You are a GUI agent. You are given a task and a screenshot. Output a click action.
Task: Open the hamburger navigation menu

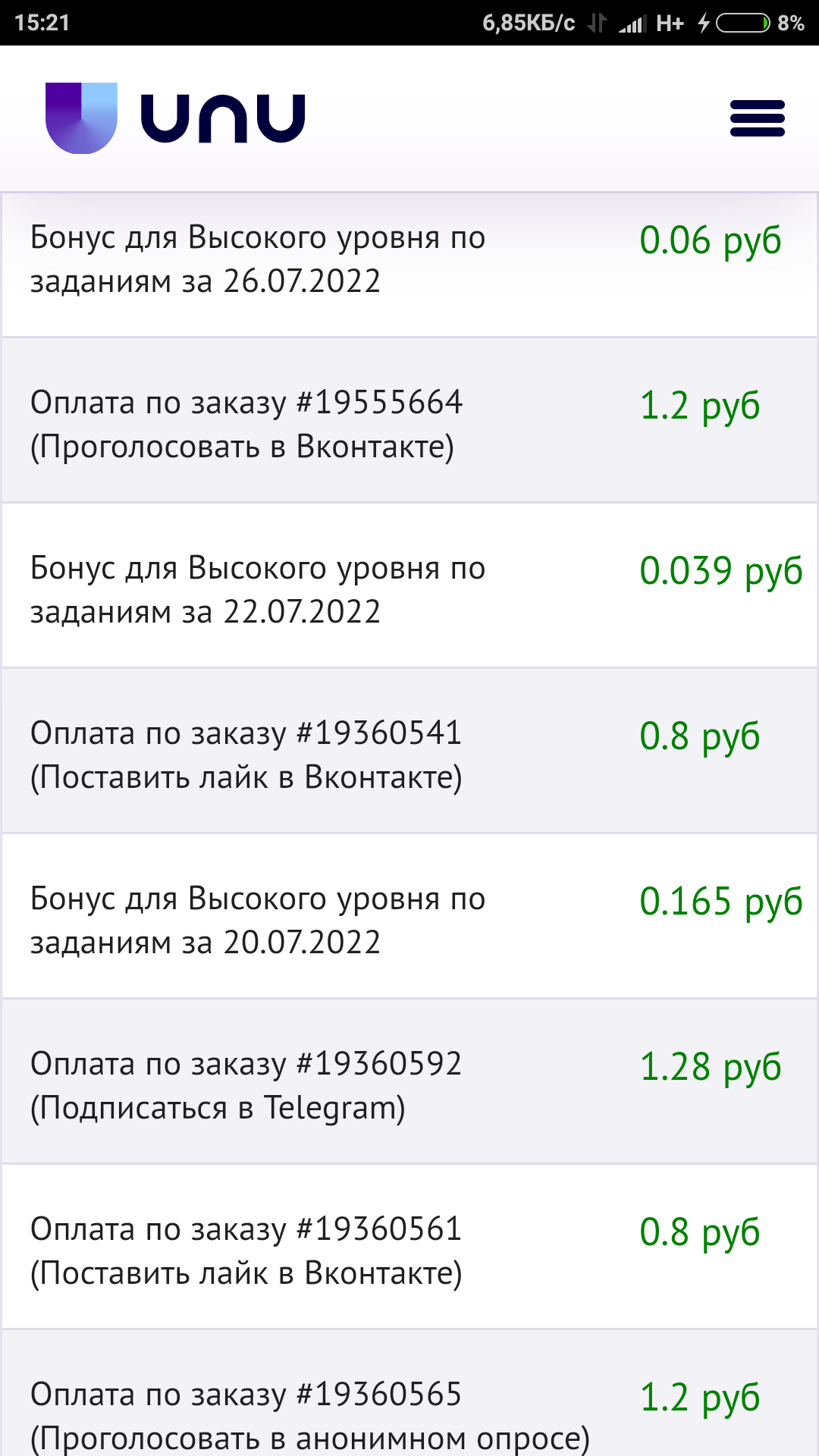click(x=757, y=118)
